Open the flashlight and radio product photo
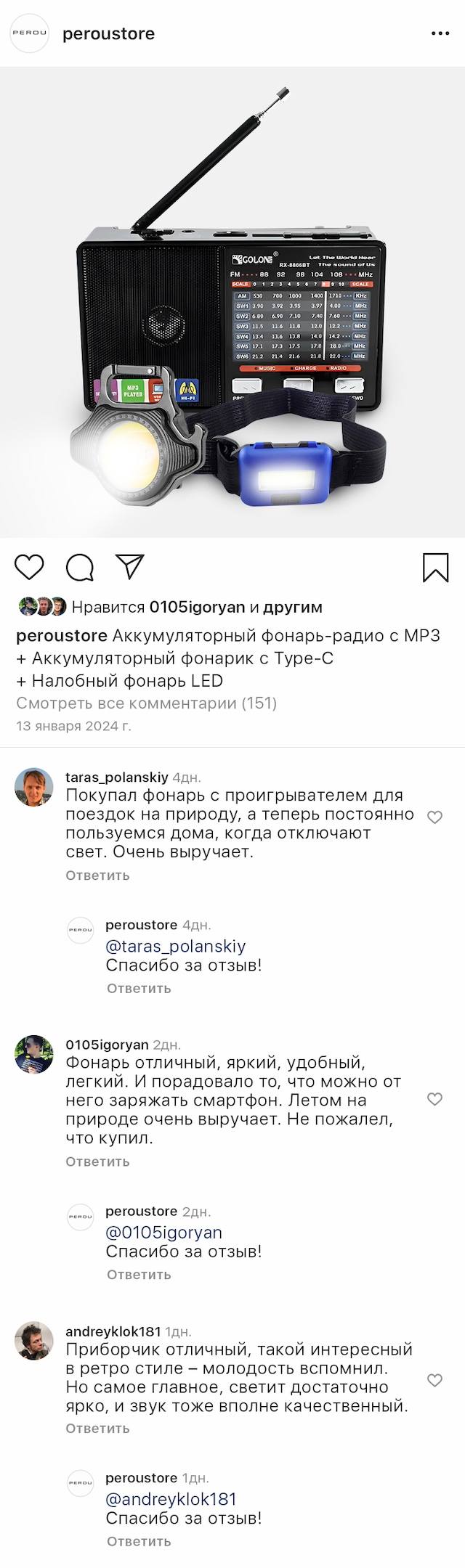This screenshot has height=1568, width=465. (232, 302)
